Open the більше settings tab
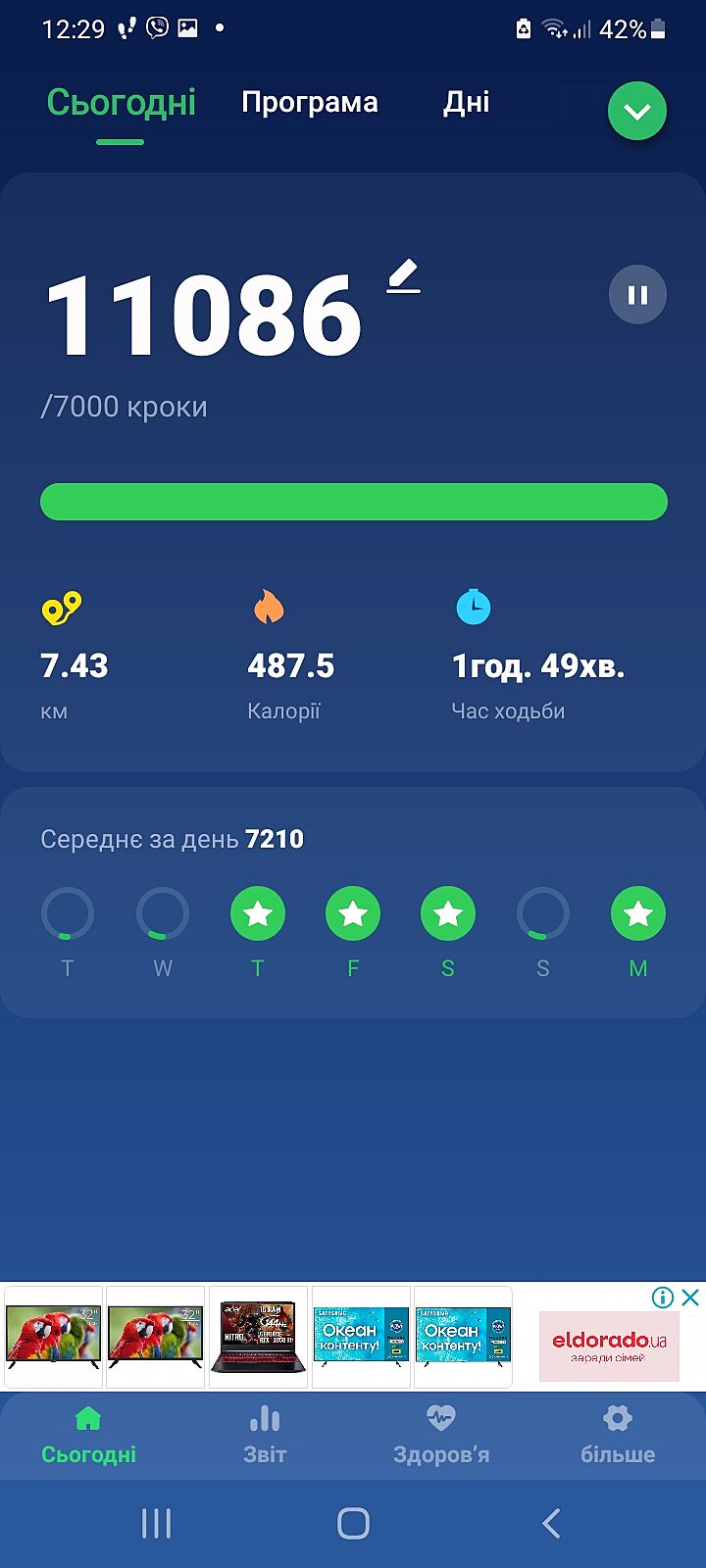The height and width of the screenshot is (1568, 706). [x=618, y=1434]
